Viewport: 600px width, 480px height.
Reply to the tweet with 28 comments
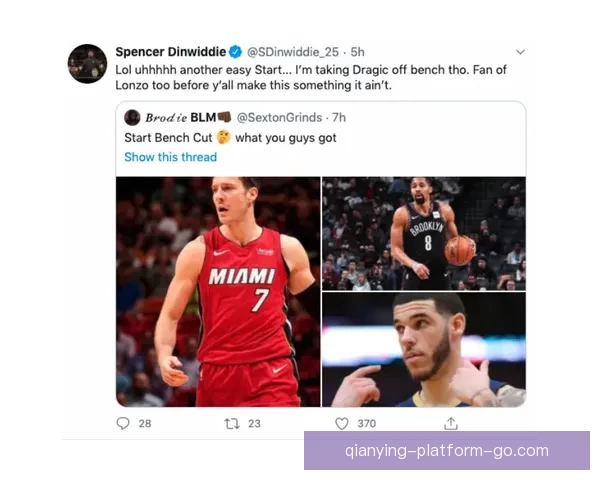click(124, 423)
